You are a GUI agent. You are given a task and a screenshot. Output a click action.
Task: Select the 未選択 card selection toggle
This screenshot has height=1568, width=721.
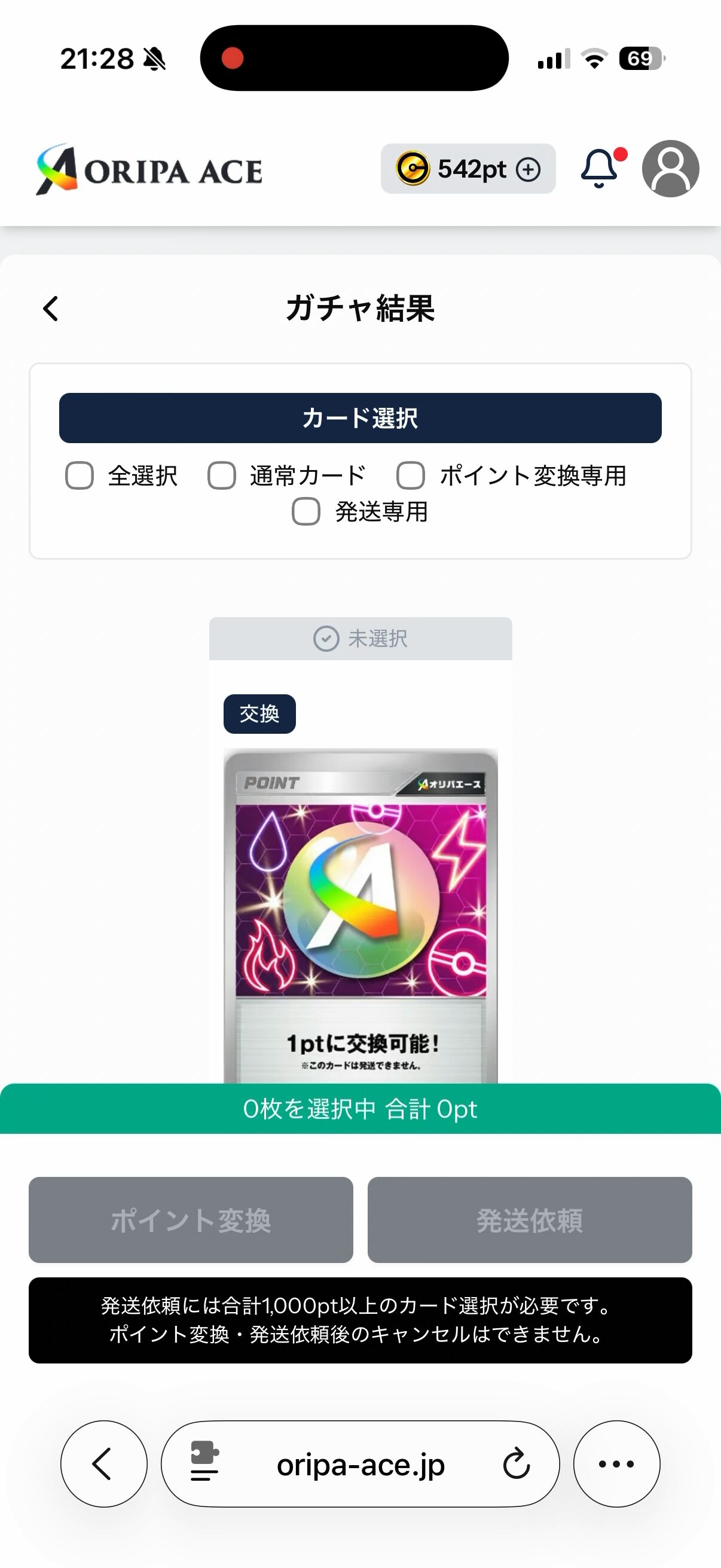[x=360, y=638]
